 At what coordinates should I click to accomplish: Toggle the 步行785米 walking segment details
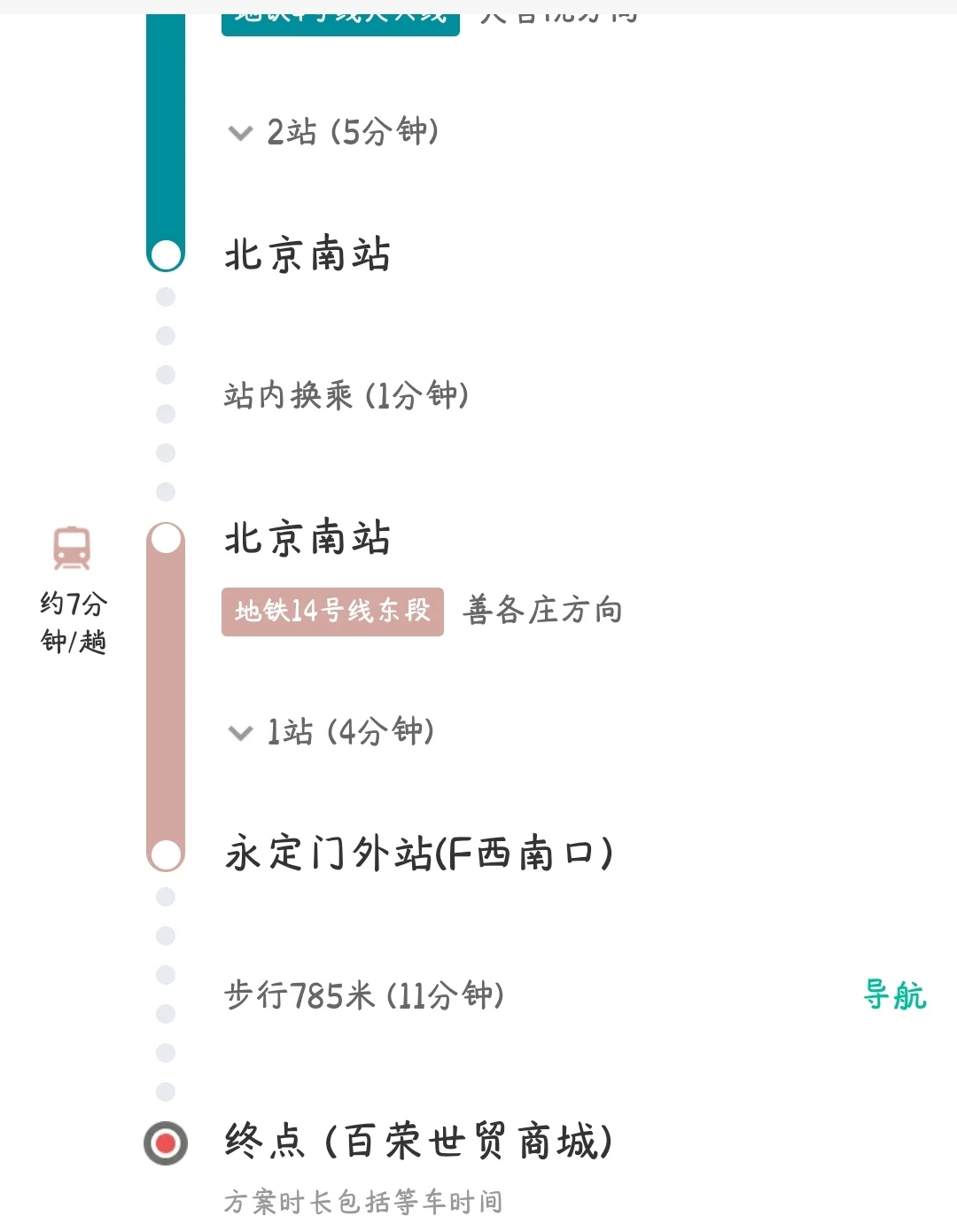tap(363, 995)
